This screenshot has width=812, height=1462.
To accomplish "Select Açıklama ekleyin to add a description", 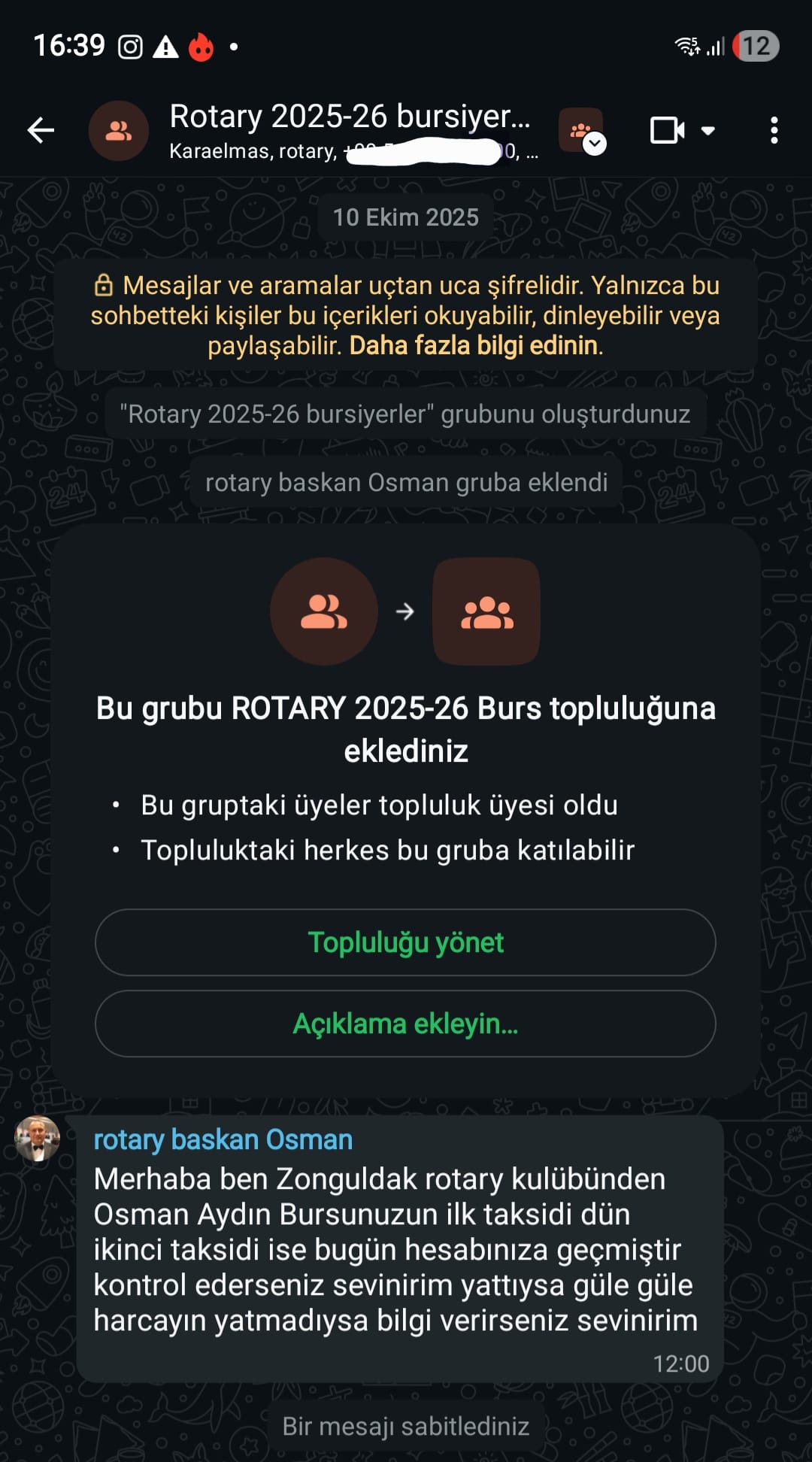I will [x=405, y=1024].
